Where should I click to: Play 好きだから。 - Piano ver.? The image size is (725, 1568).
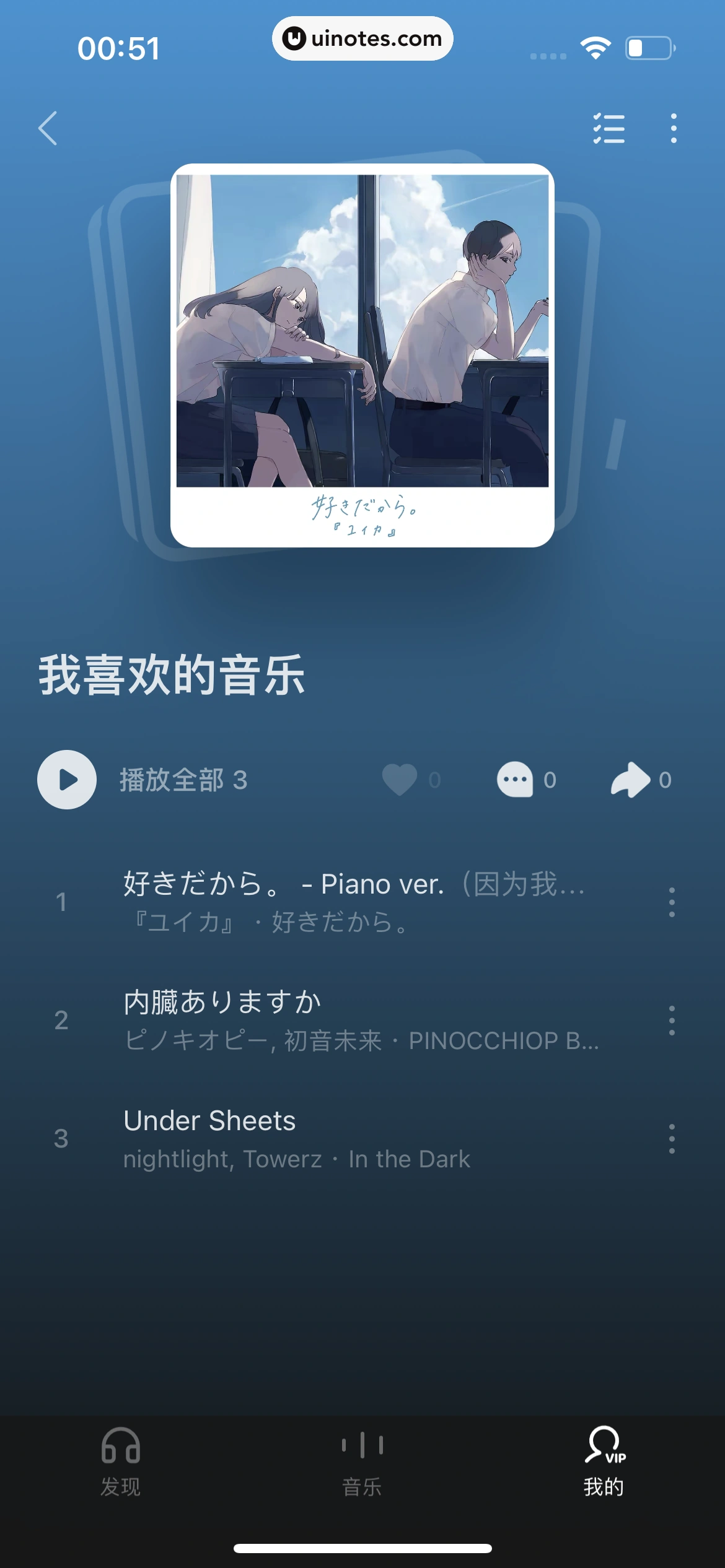click(353, 901)
